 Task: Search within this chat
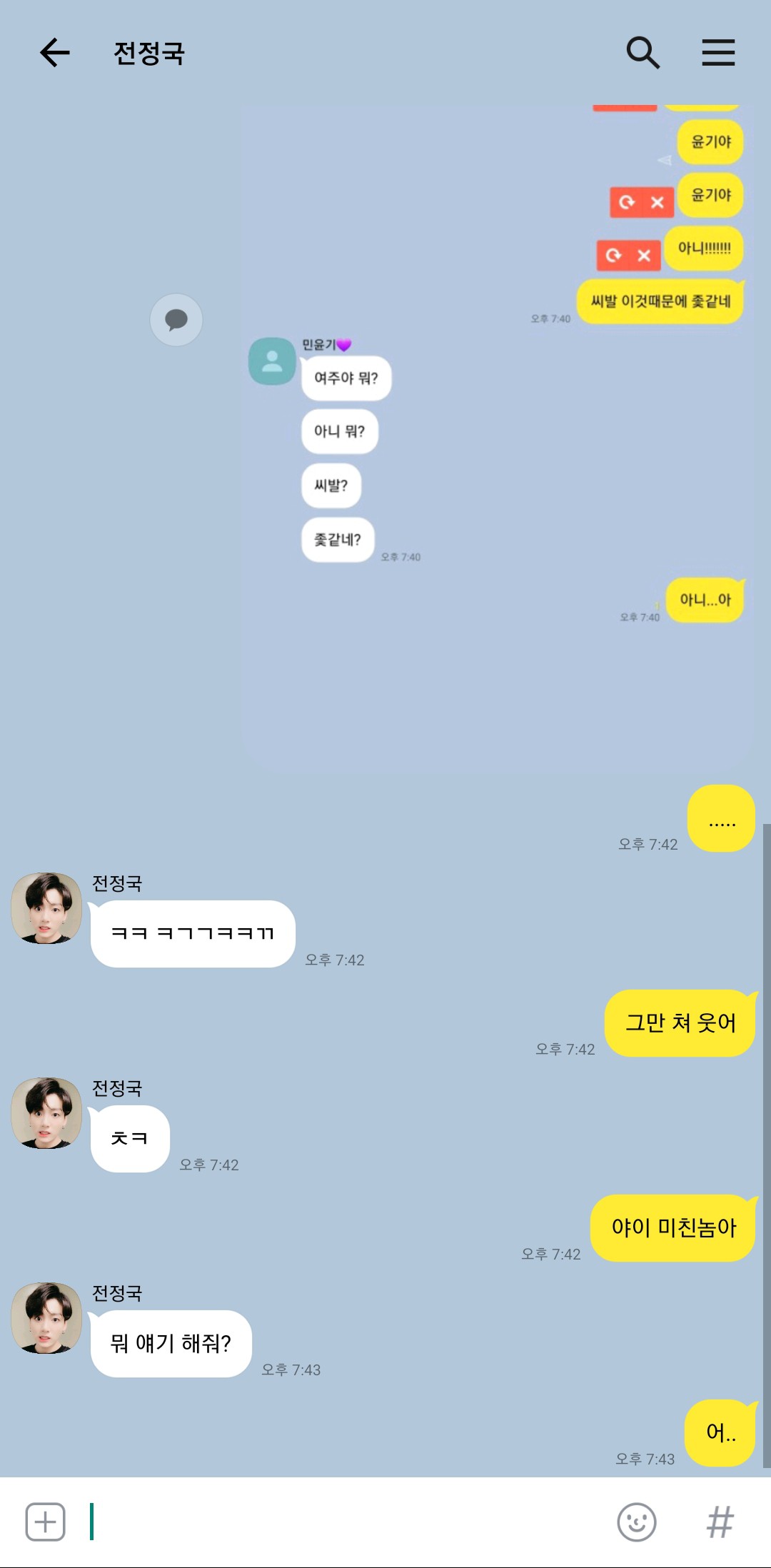pyautogui.click(x=642, y=52)
